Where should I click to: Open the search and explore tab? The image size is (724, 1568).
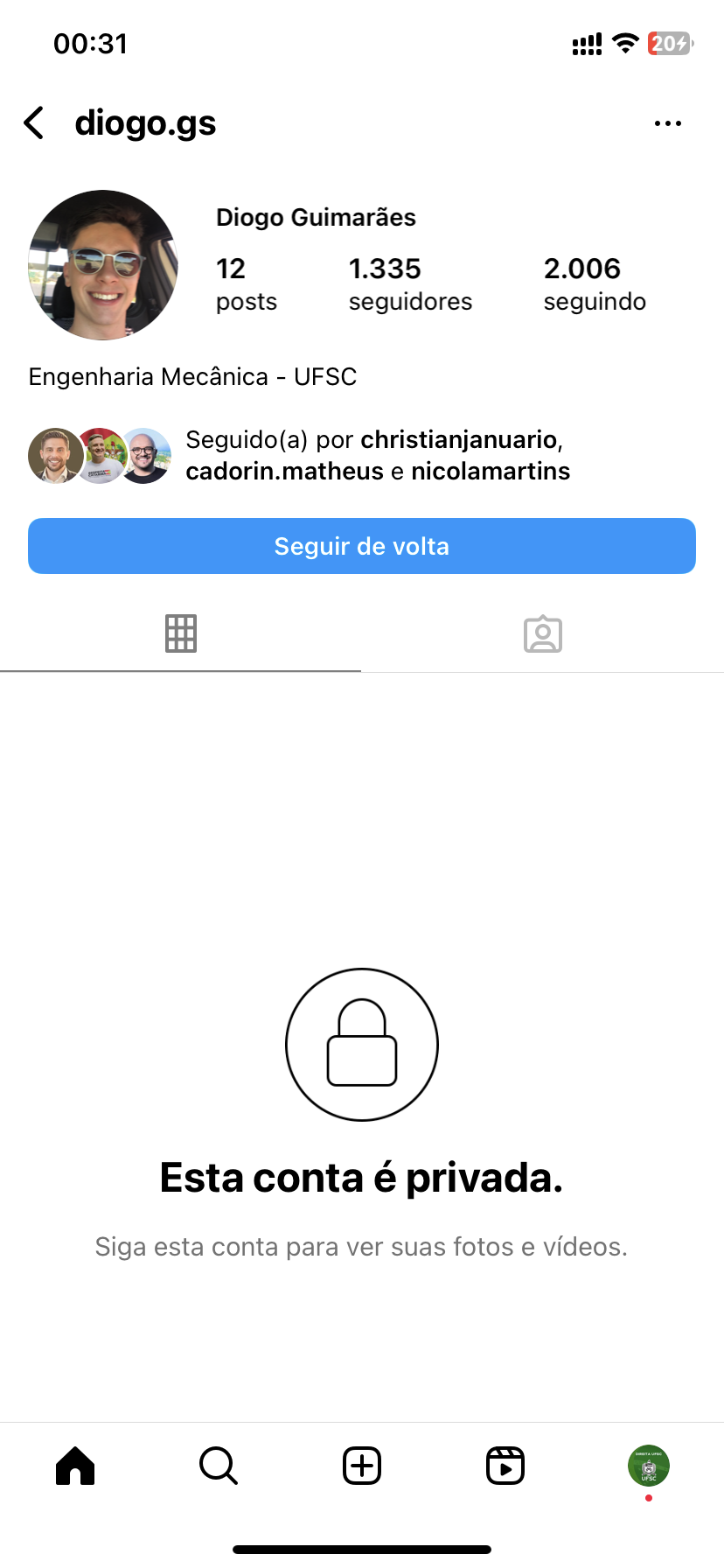tap(219, 1466)
